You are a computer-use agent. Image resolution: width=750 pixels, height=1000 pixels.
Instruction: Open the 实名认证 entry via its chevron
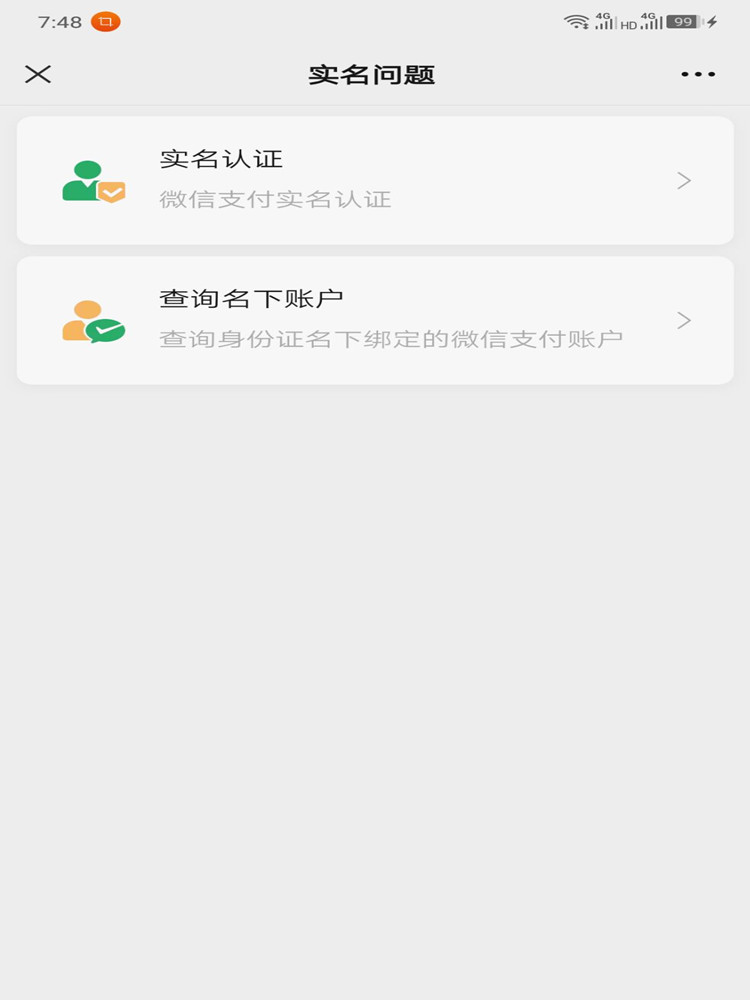[683, 180]
